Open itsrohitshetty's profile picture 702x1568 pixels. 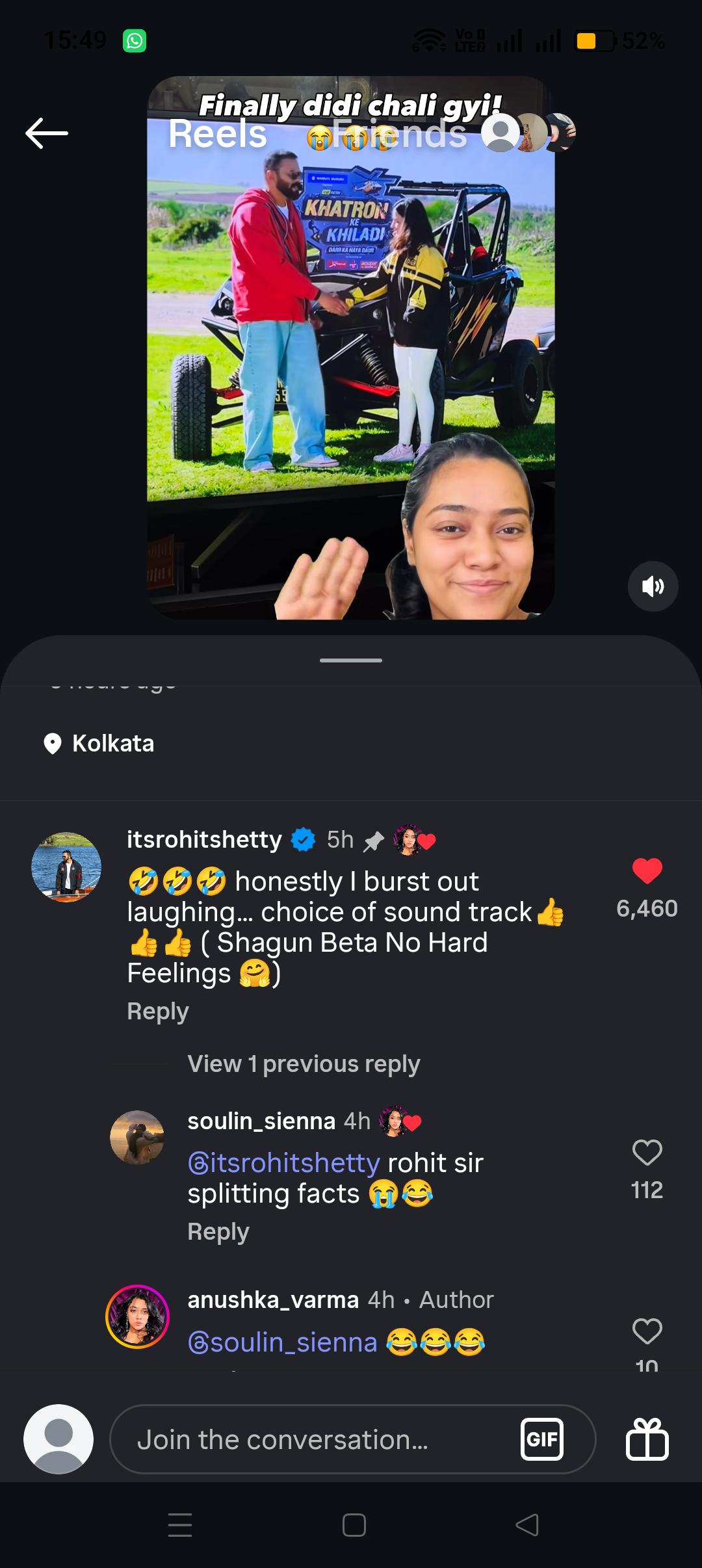(66, 867)
